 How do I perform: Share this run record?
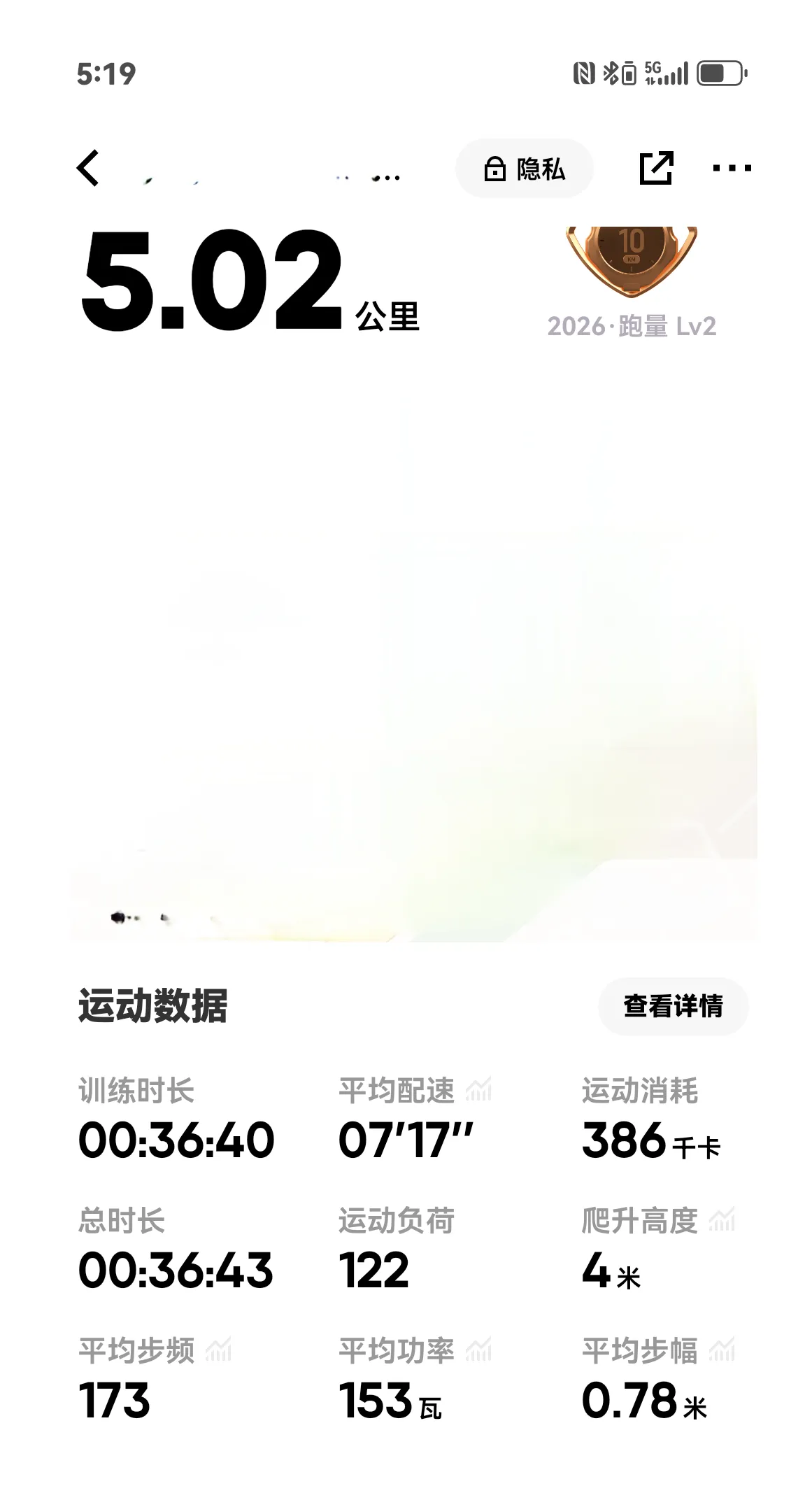tap(656, 168)
